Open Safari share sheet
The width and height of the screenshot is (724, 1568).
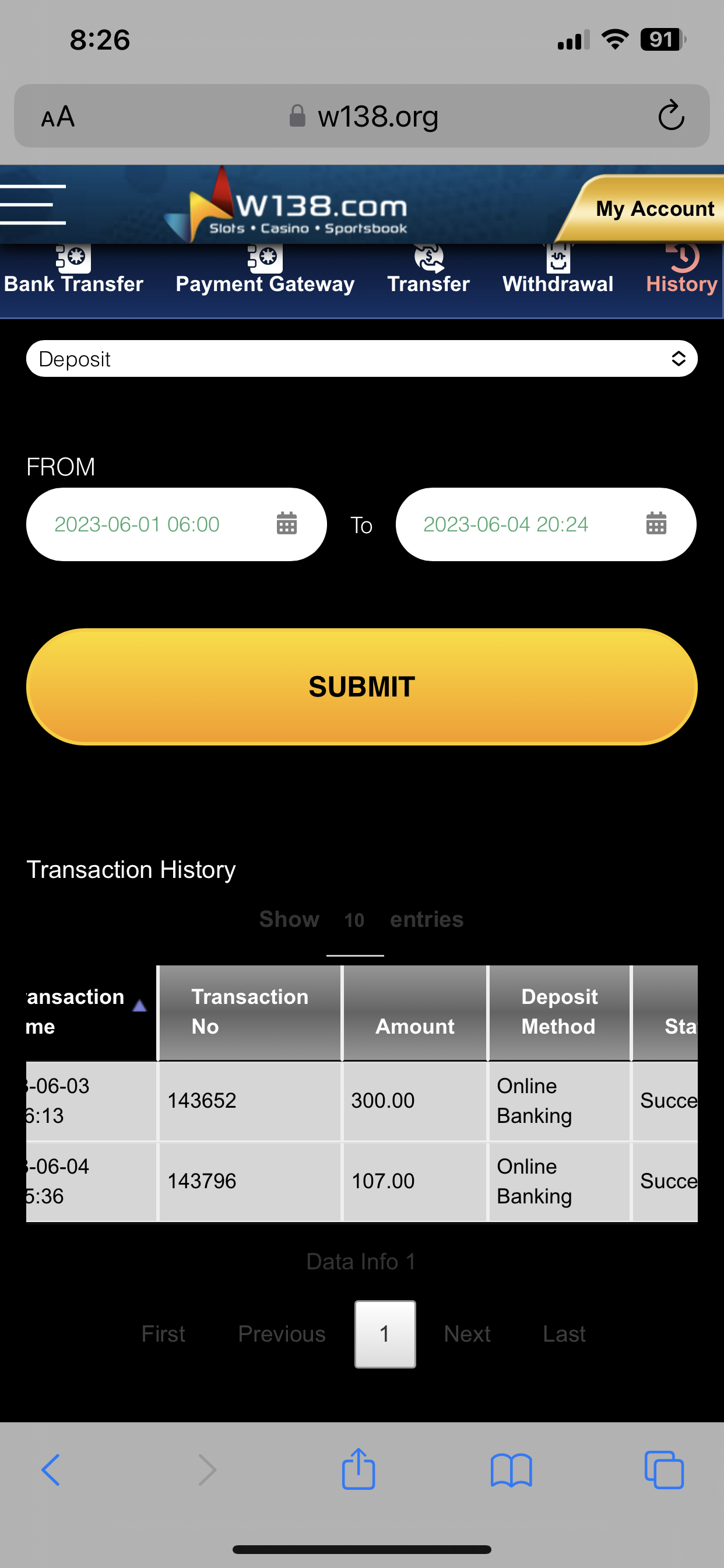(359, 1470)
